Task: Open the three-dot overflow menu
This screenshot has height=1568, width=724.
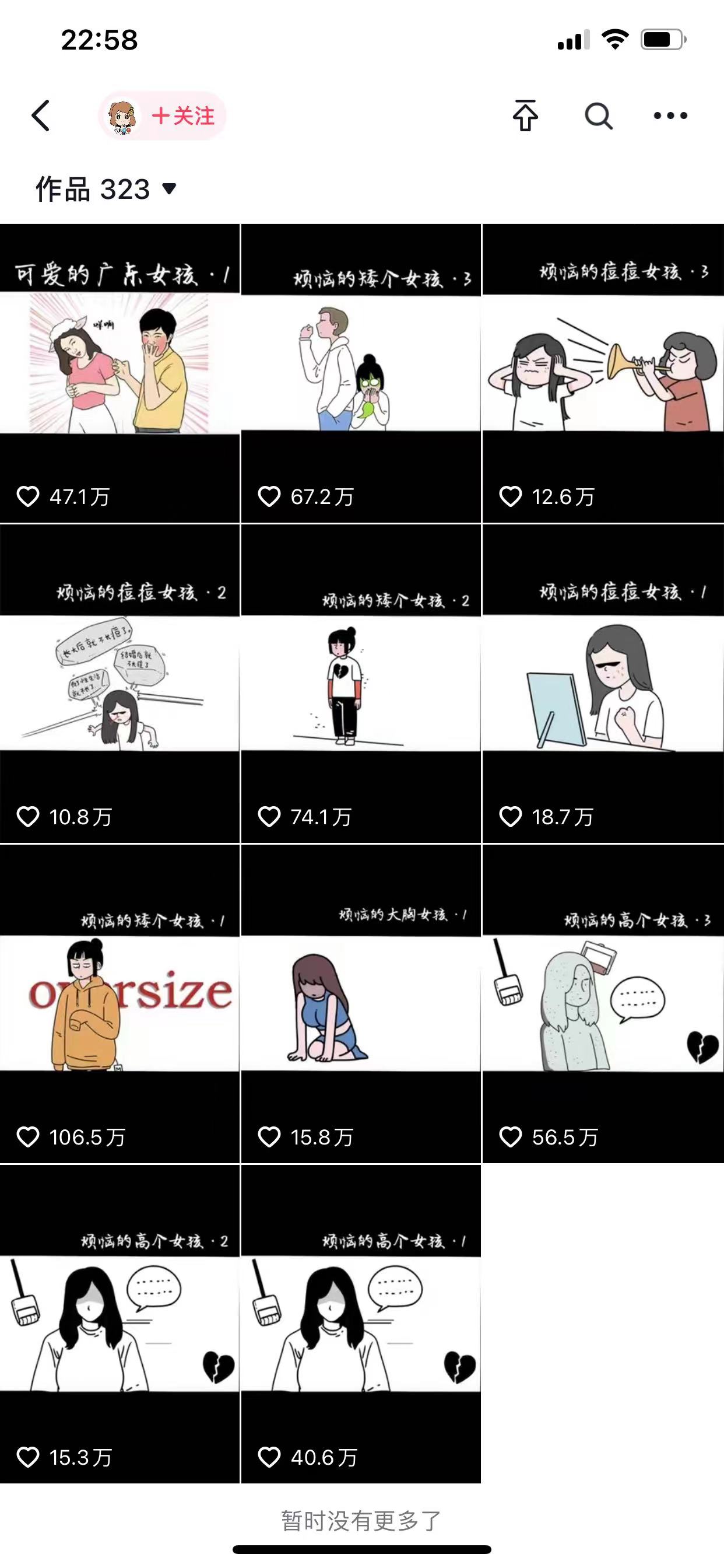Action: click(x=670, y=116)
